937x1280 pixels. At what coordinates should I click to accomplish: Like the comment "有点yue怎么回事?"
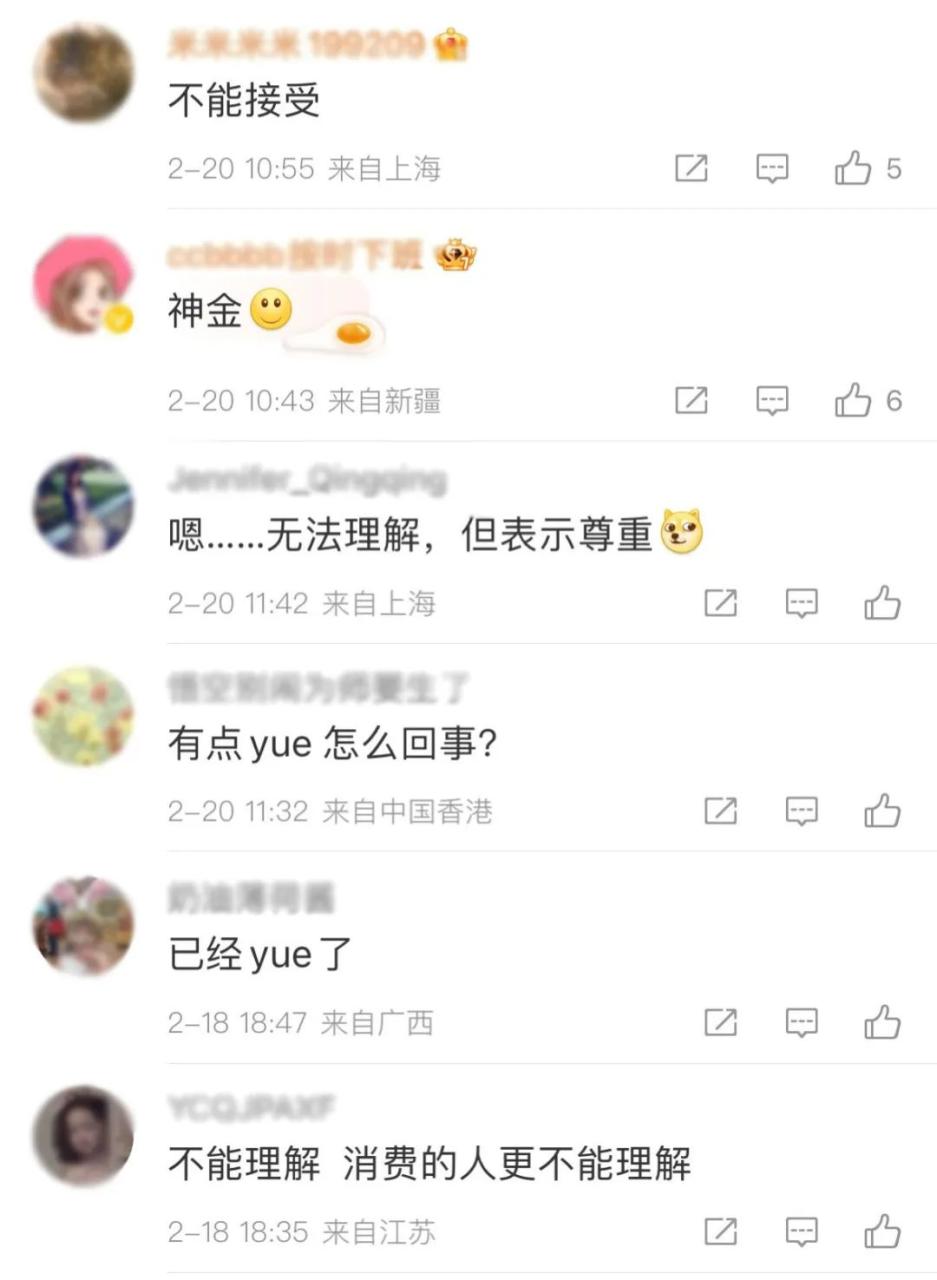[x=882, y=811]
